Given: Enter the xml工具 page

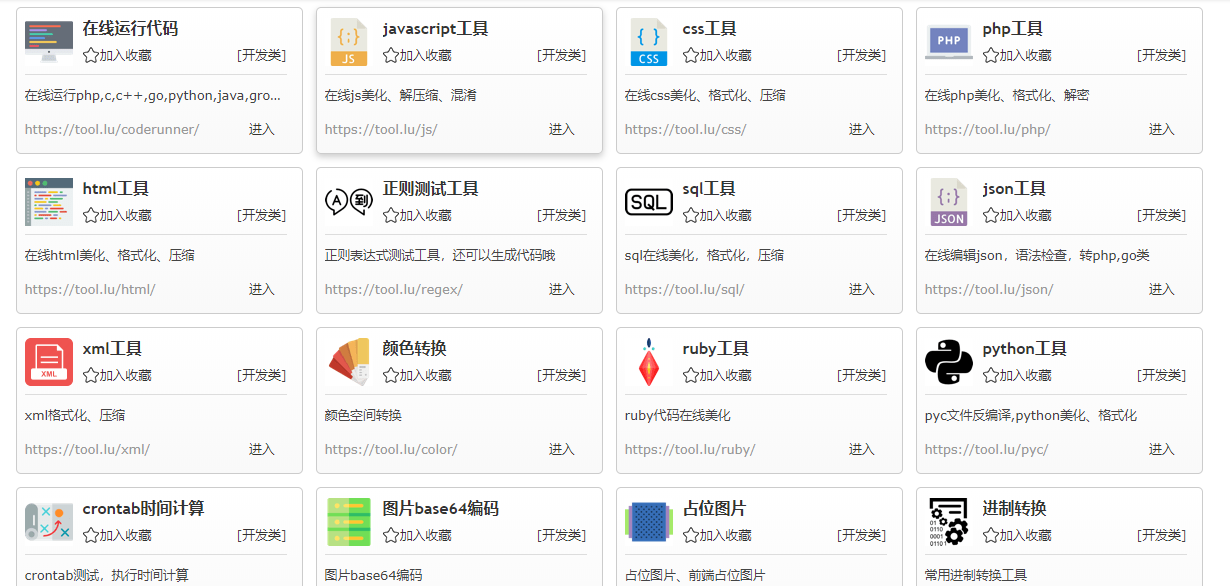Looking at the screenshot, I should coord(261,449).
